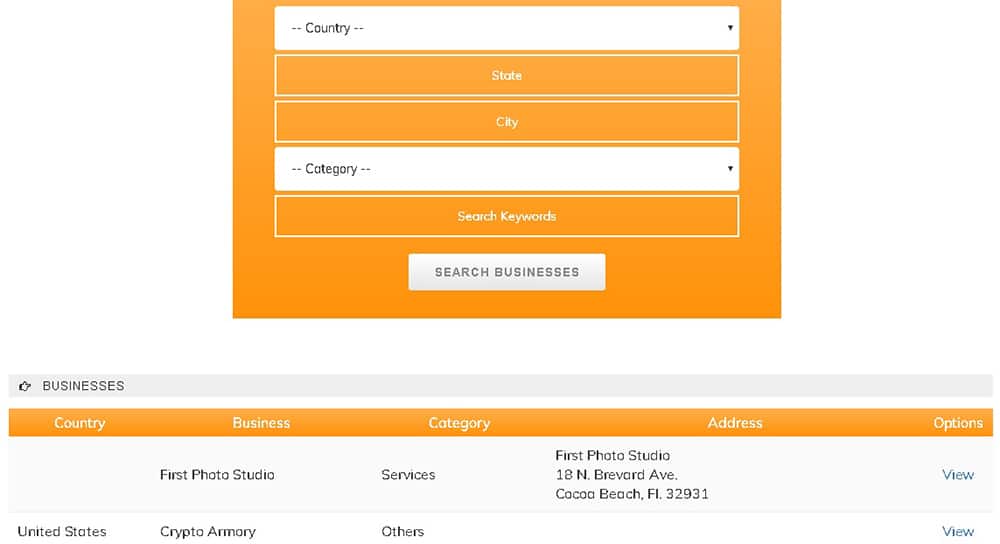The image size is (1000, 544).
Task: Tap the State input field
Action: (506, 75)
